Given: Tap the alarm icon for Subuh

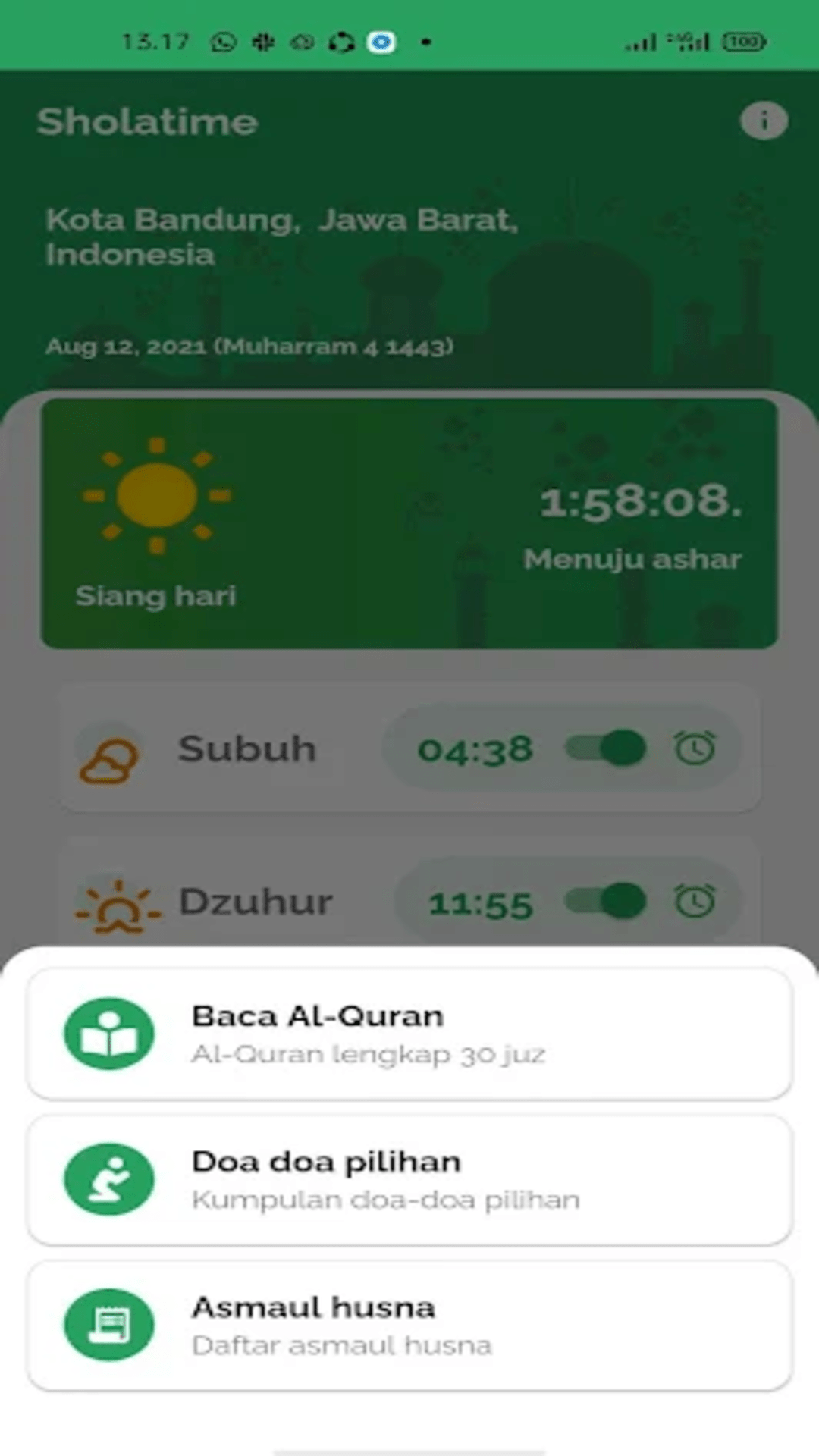Looking at the screenshot, I should (695, 749).
